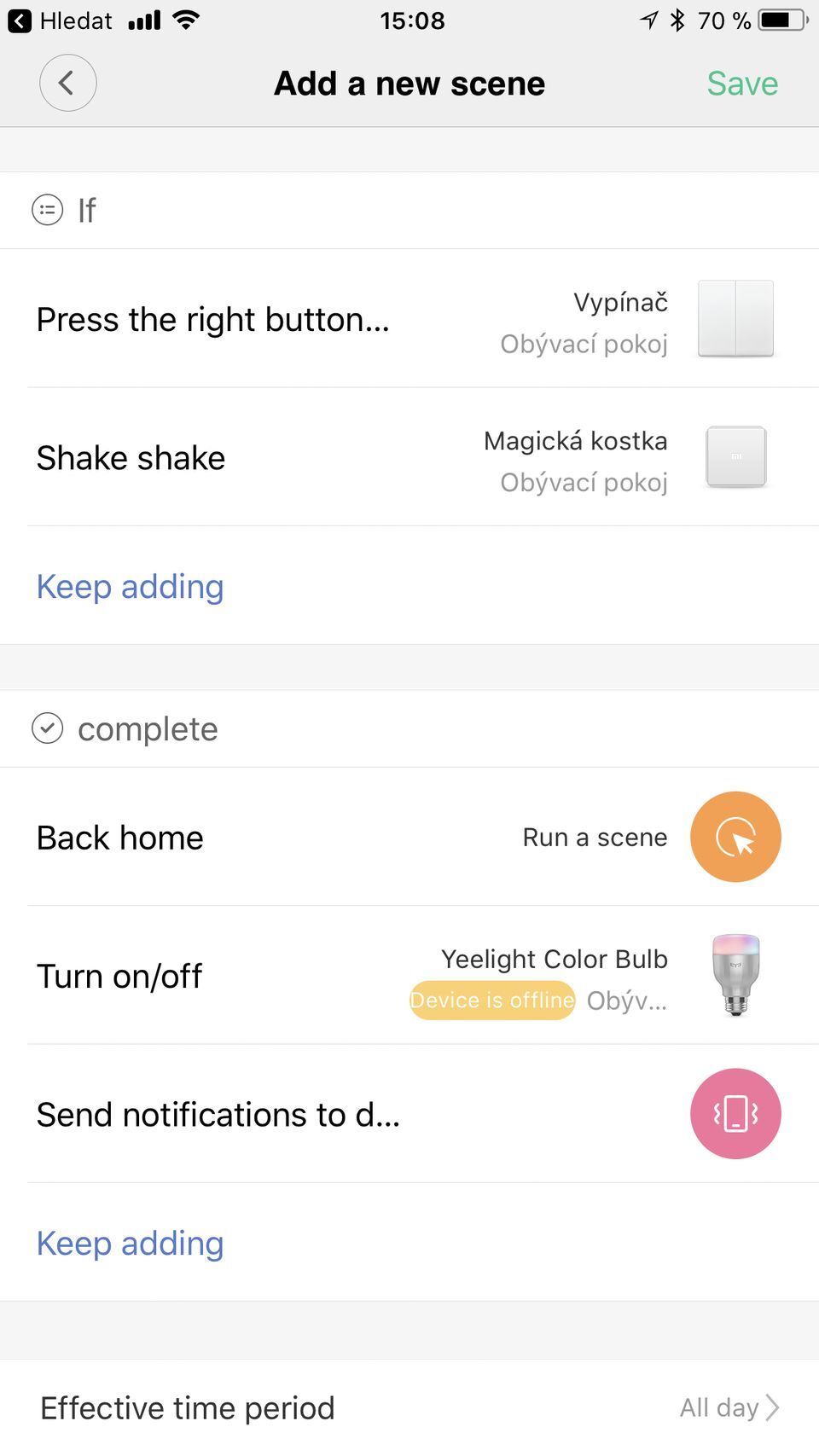Open the 'Press the right button' condition
The width and height of the screenshot is (819, 1456).
pyautogui.click(x=409, y=320)
